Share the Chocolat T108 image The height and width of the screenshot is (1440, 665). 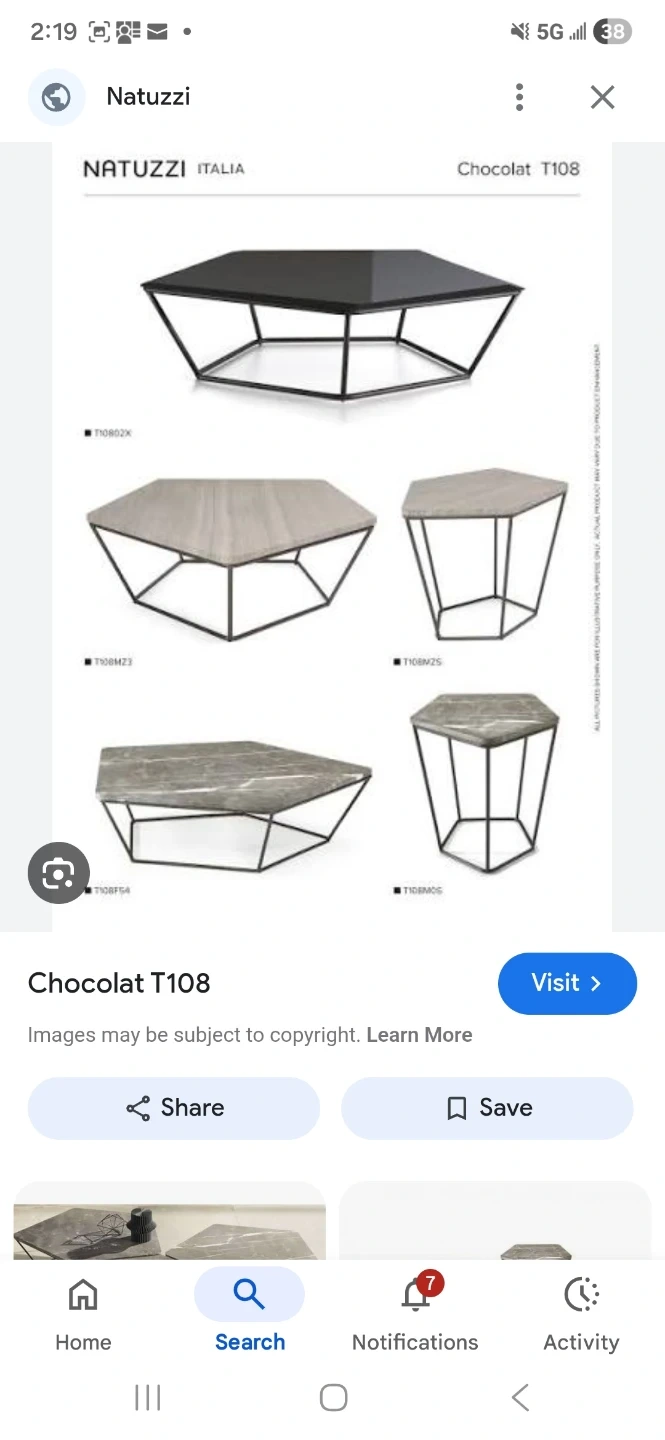tap(174, 1108)
